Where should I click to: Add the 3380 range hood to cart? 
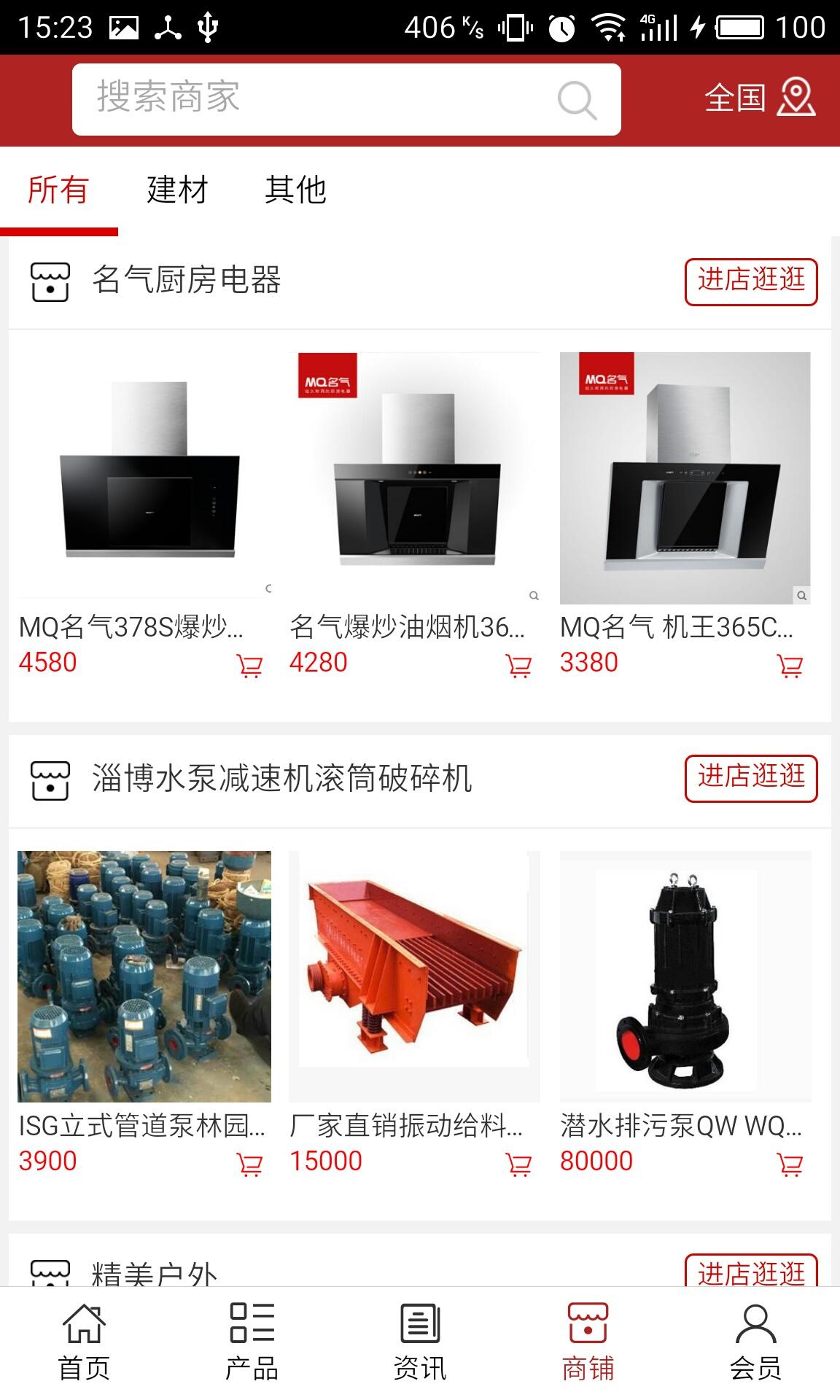(x=790, y=665)
